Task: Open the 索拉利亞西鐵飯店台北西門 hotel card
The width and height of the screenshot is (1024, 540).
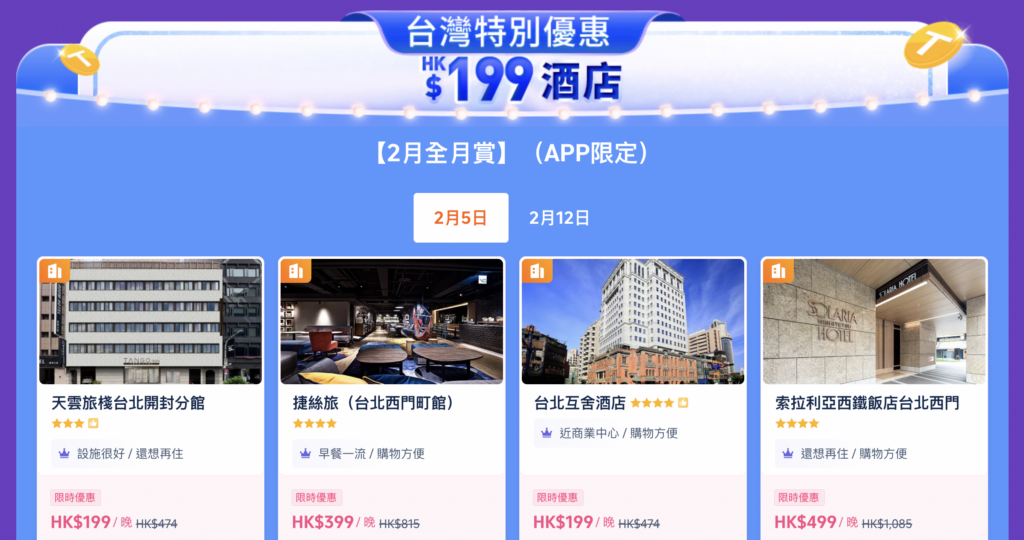Action: (874, 402)
